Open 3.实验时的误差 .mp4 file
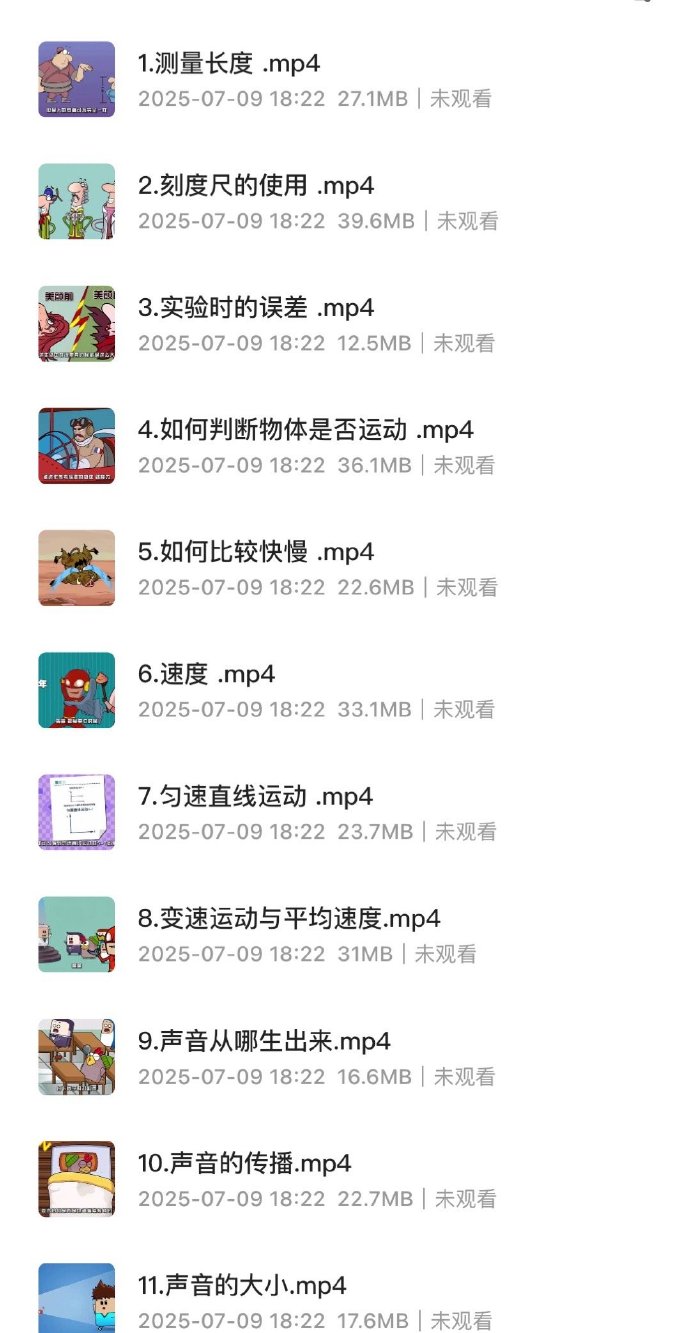 [255, 308]
